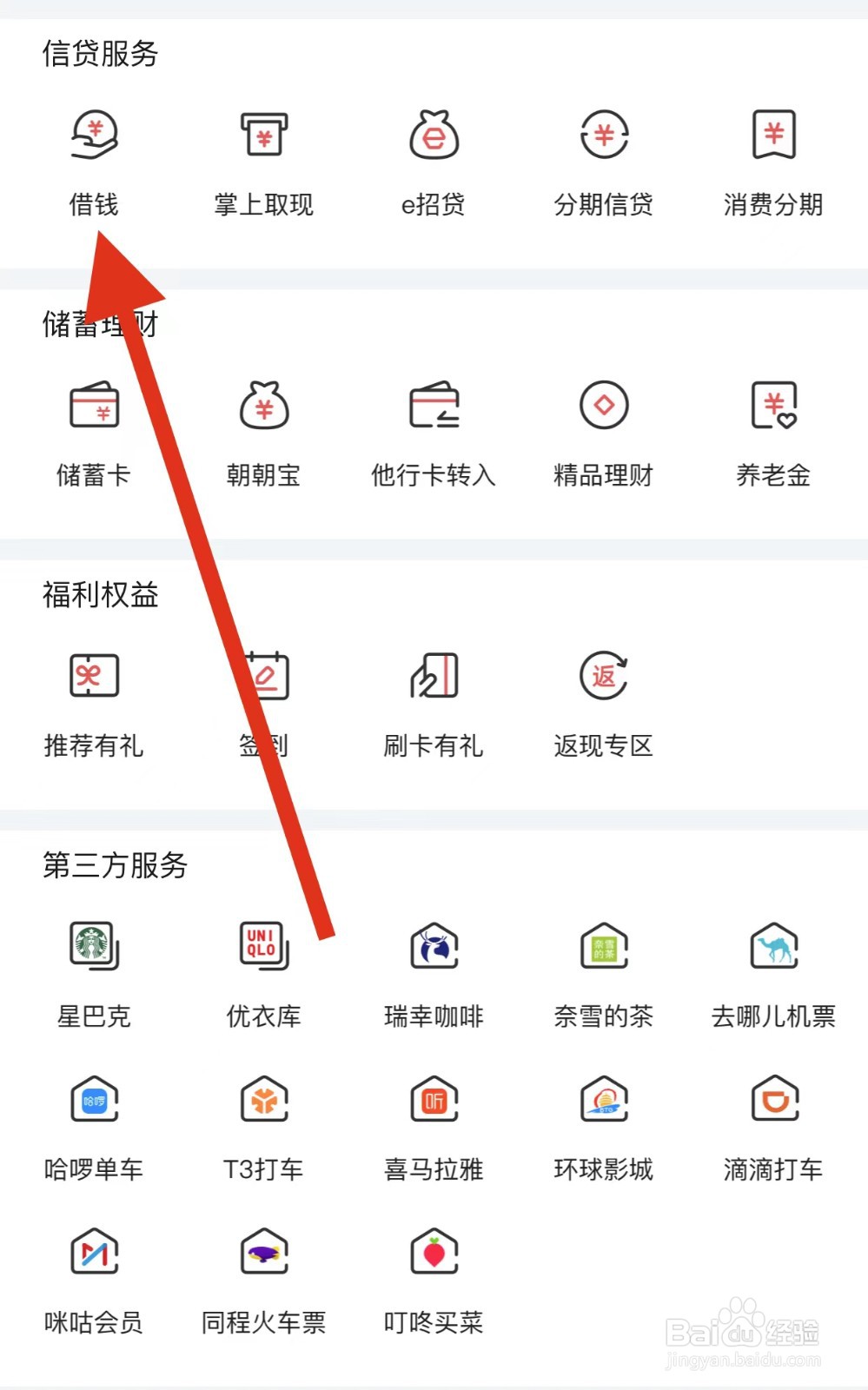The image size is (868, 1390).
Task: Tap the 签到 check-in icon
Action: pyautogui.click(x=263, y=699)
